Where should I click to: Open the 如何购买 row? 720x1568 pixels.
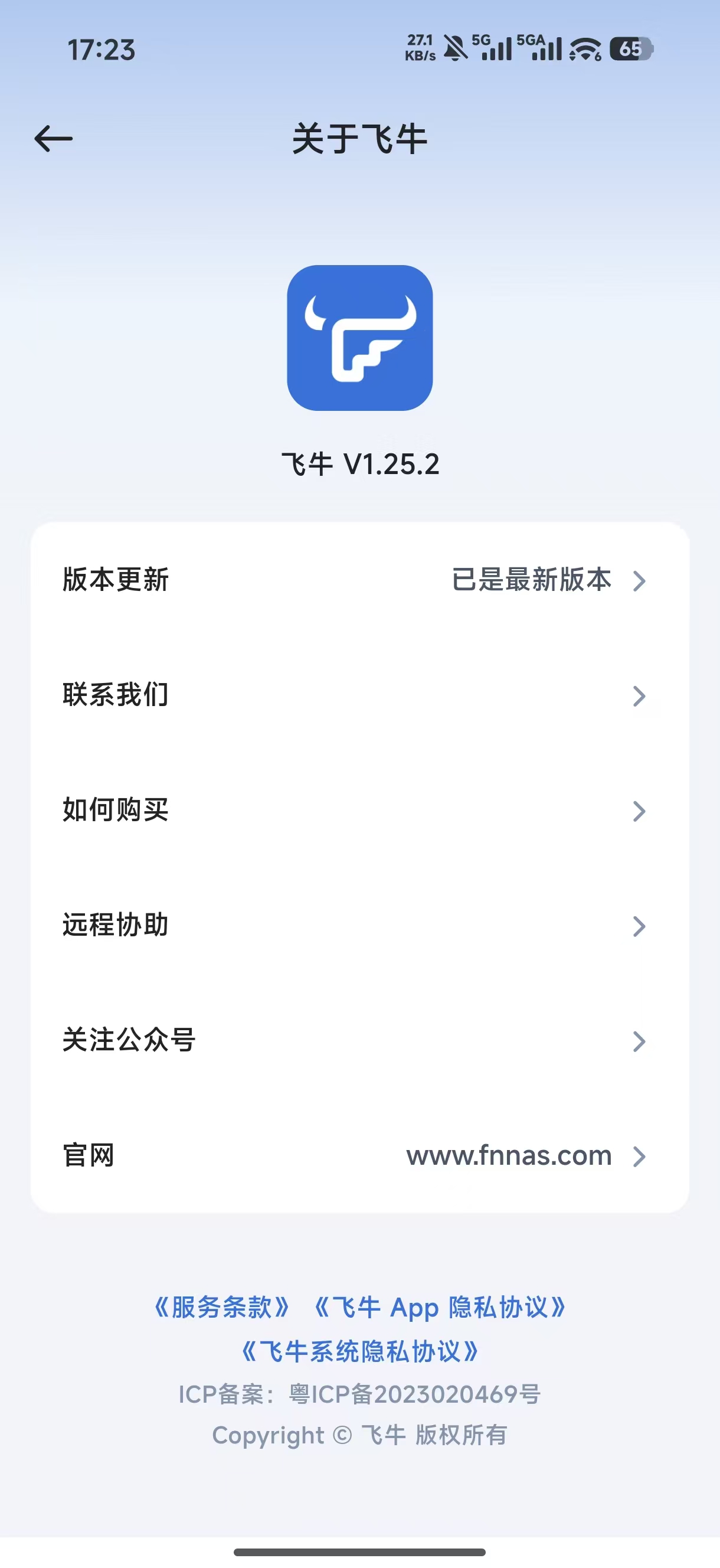[x=359, y=809]
